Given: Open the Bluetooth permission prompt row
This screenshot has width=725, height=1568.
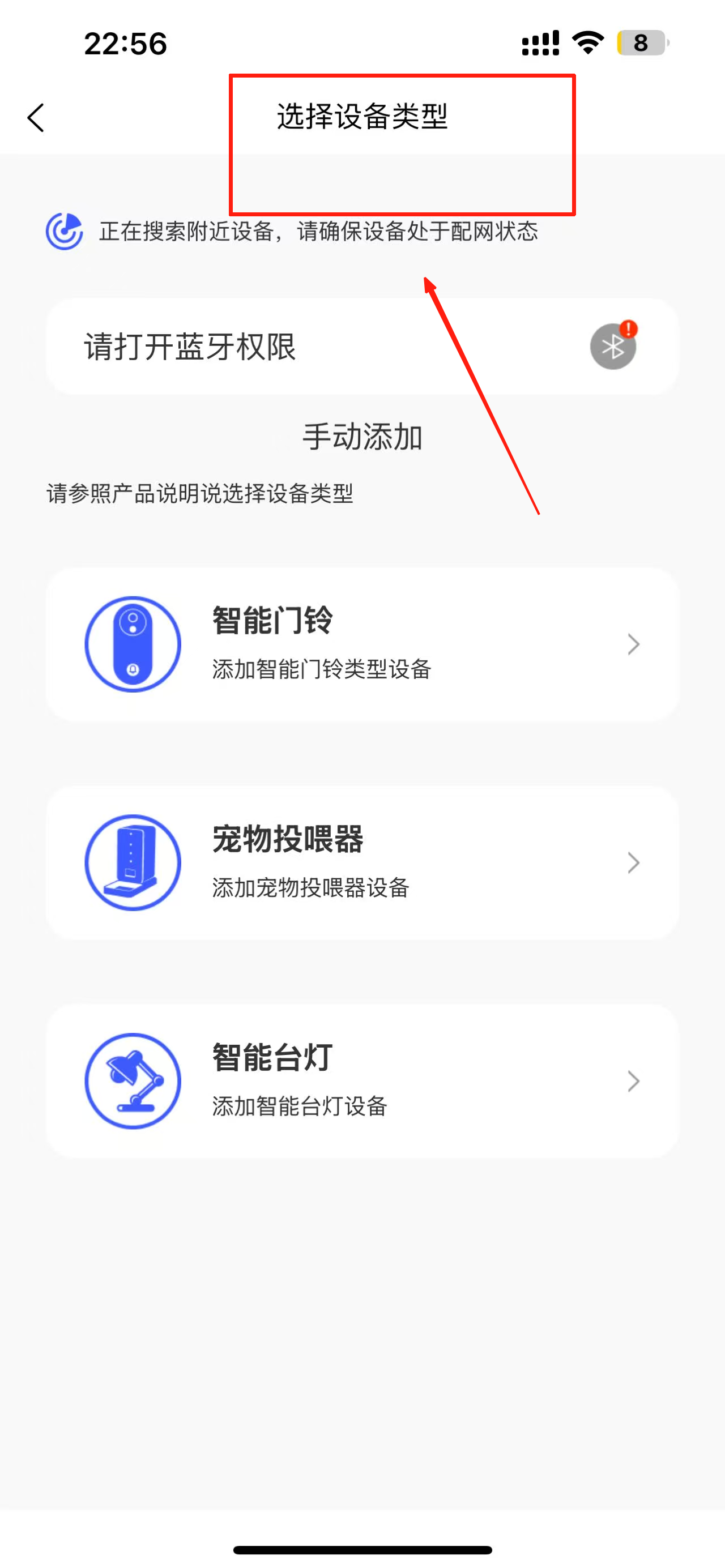Looking at the screenshot, I should 362,347.
